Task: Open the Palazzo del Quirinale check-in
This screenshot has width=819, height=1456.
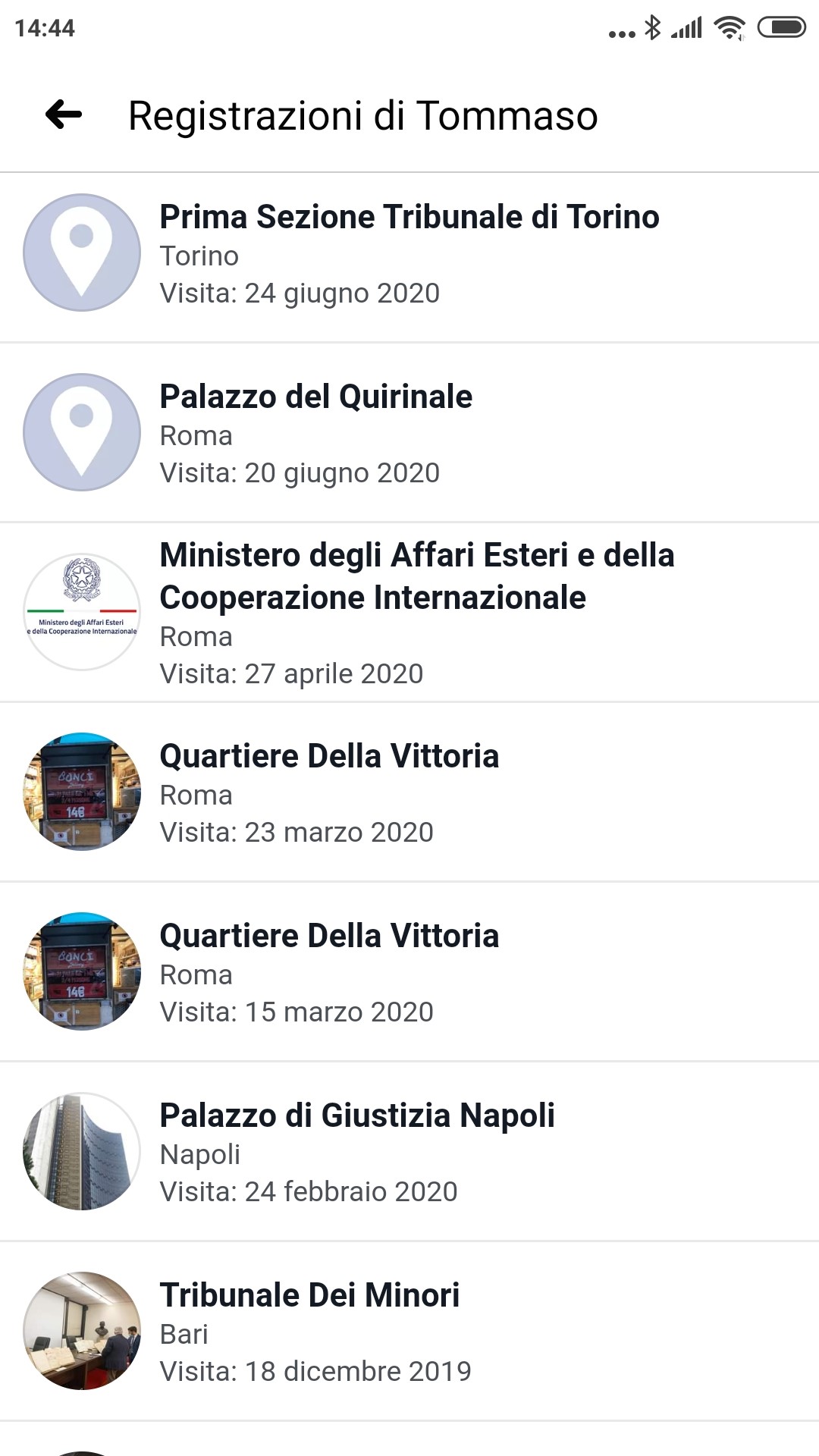Action: point(409,434)
